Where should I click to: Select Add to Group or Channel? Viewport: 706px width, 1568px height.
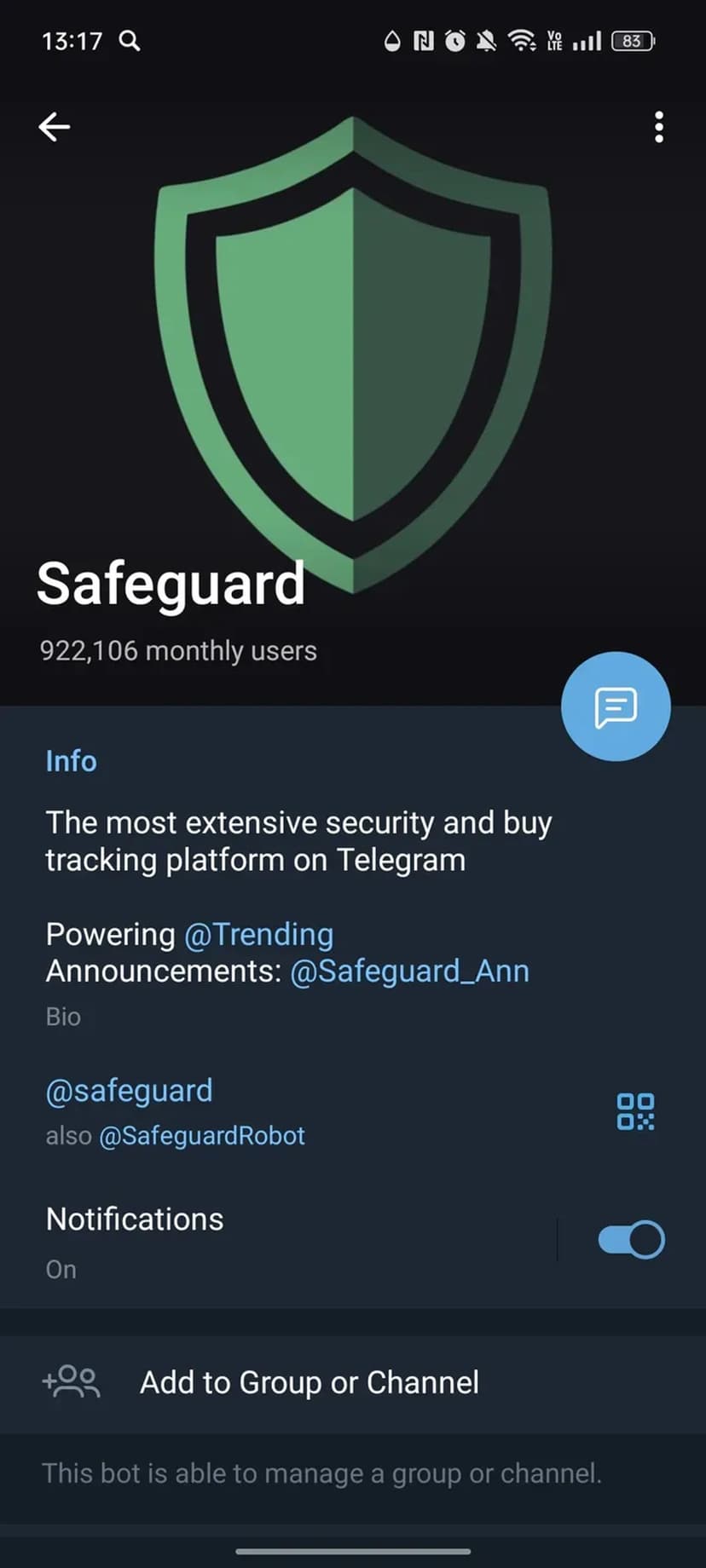click(x=309, y=1382)
